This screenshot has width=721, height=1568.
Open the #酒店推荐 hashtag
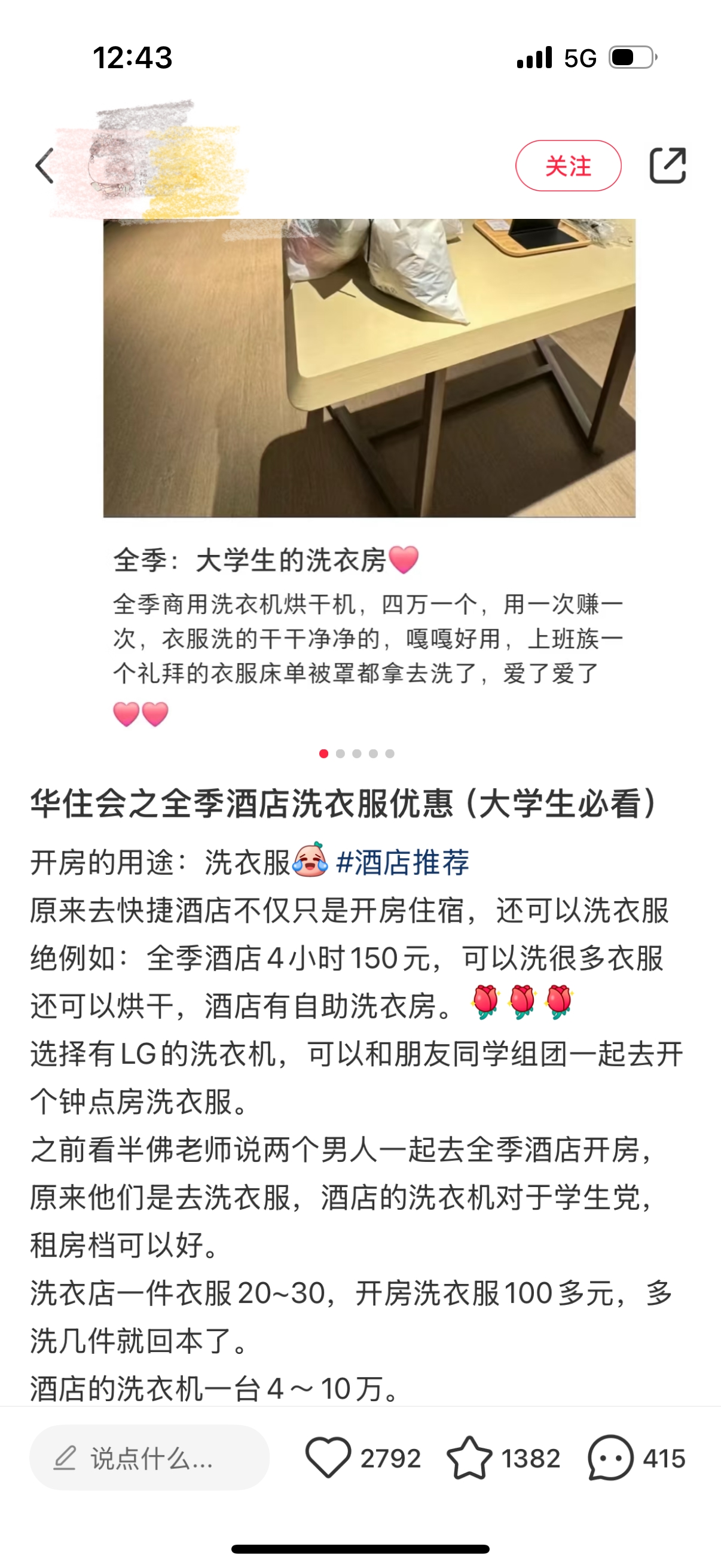[x=402, y=862]
